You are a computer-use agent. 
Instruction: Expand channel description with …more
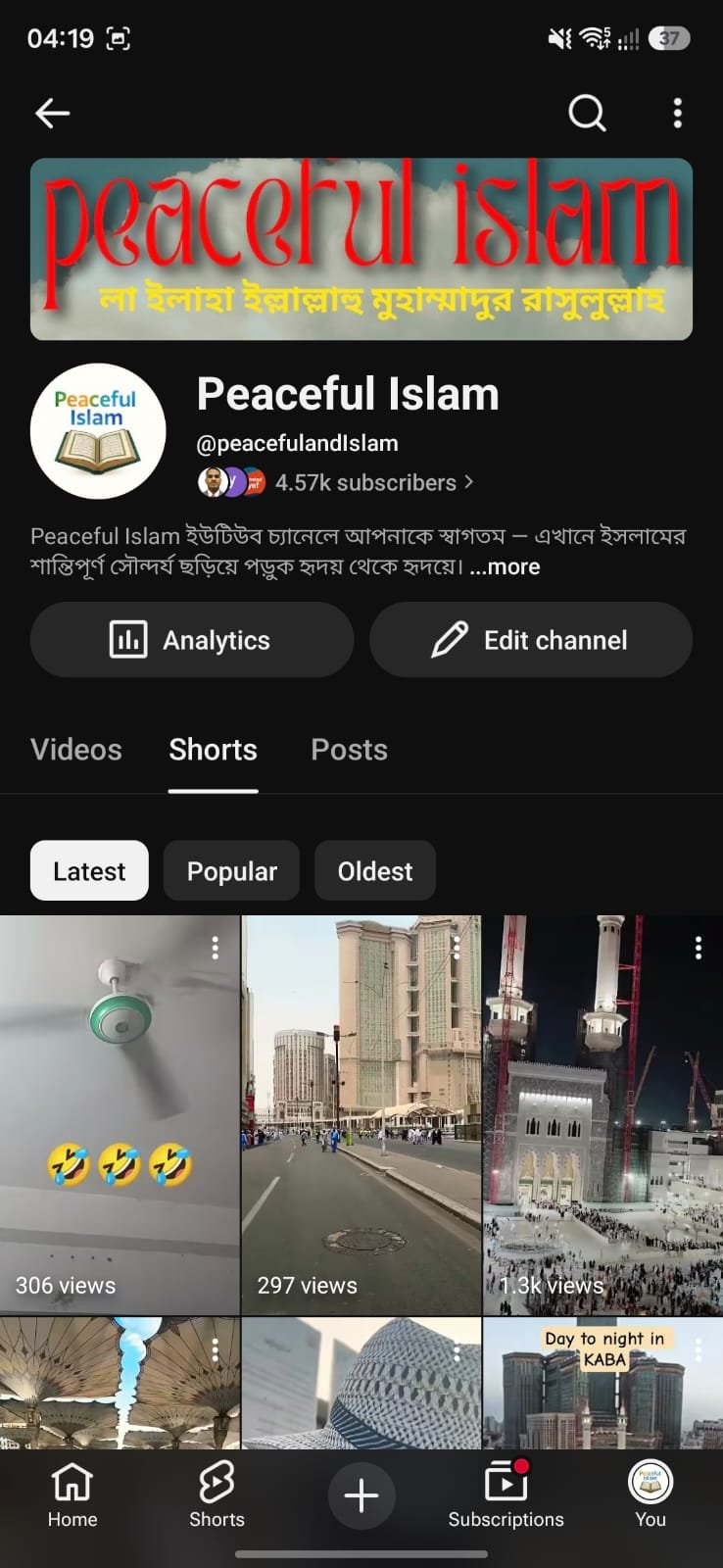505,566
